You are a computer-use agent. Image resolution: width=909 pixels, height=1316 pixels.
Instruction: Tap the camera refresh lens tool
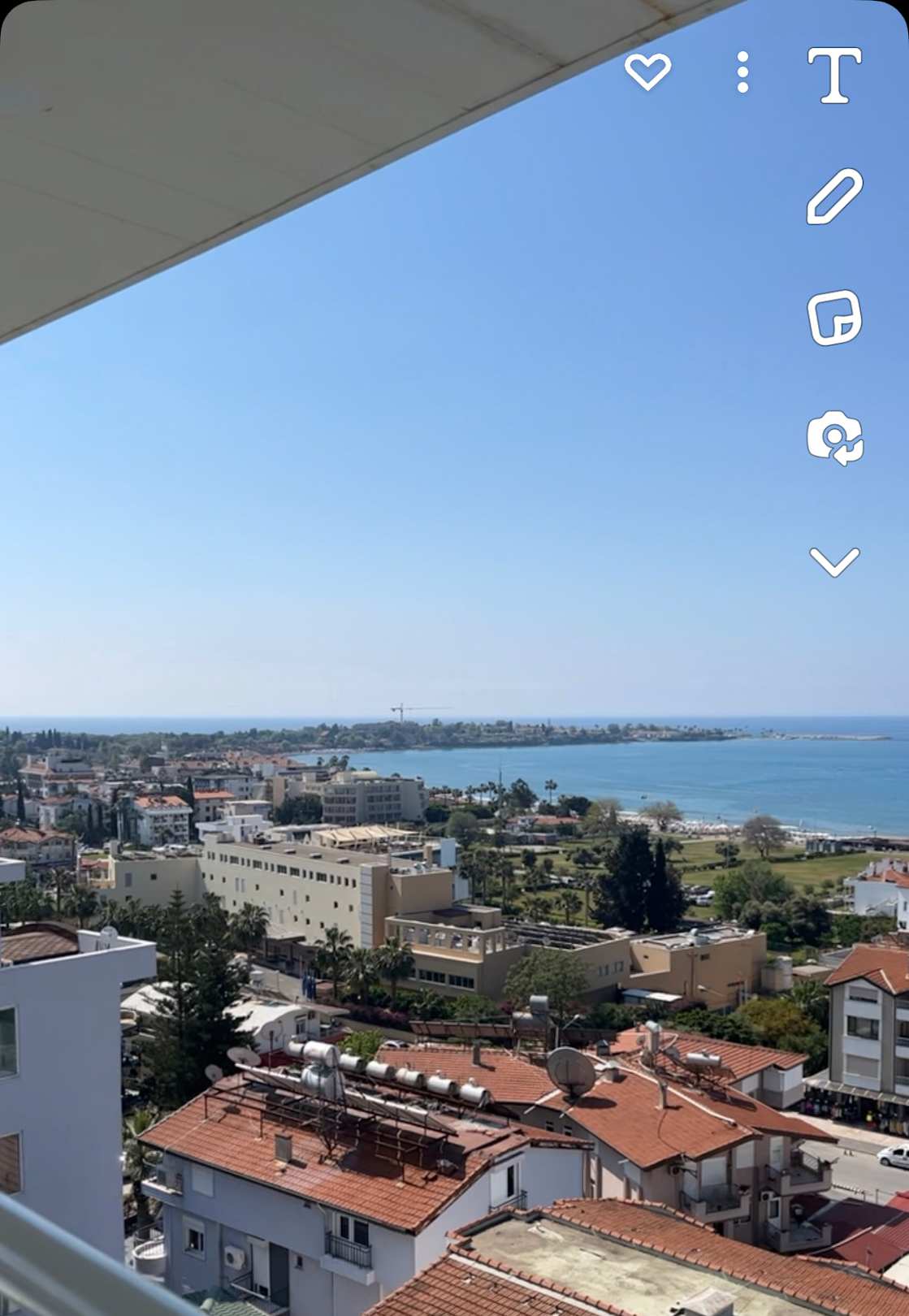coord(834,439)
